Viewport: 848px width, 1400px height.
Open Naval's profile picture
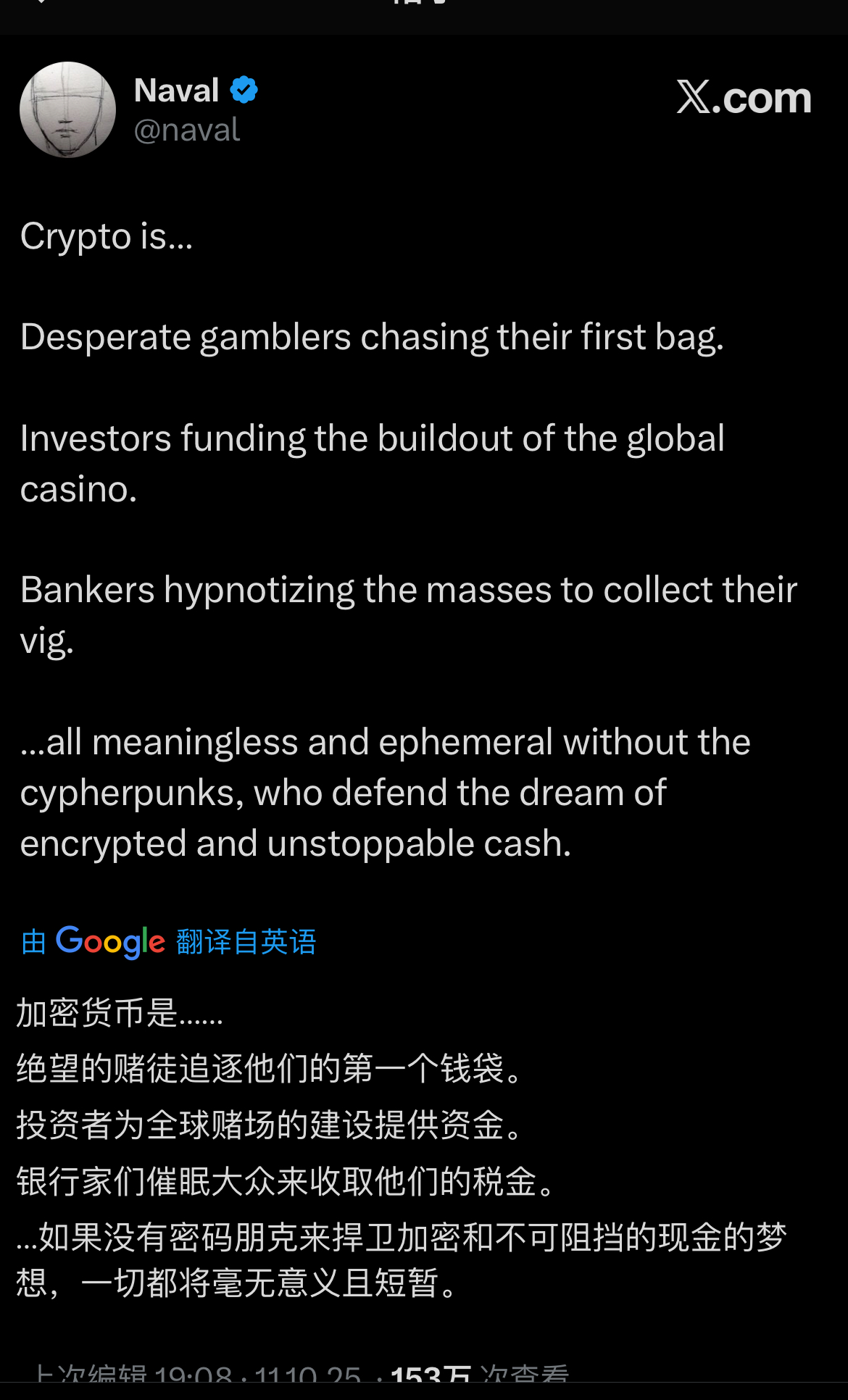(x=67, y=109)
